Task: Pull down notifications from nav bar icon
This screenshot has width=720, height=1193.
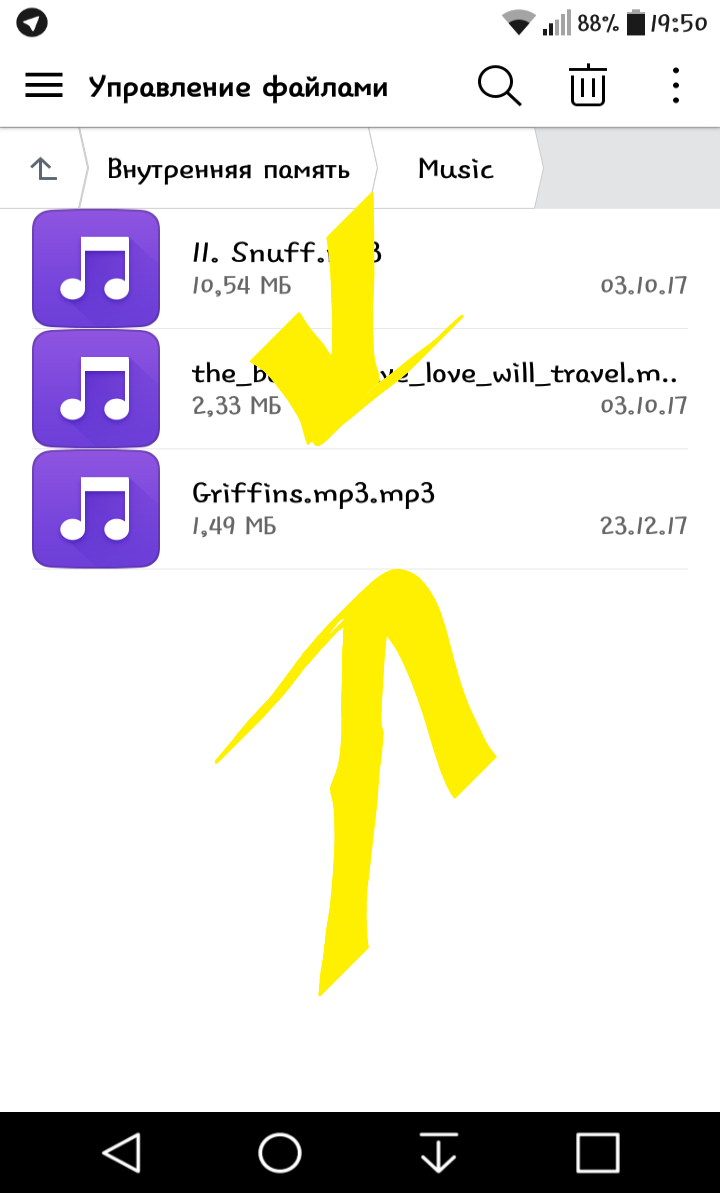Action: click(x=438, y=1153)
